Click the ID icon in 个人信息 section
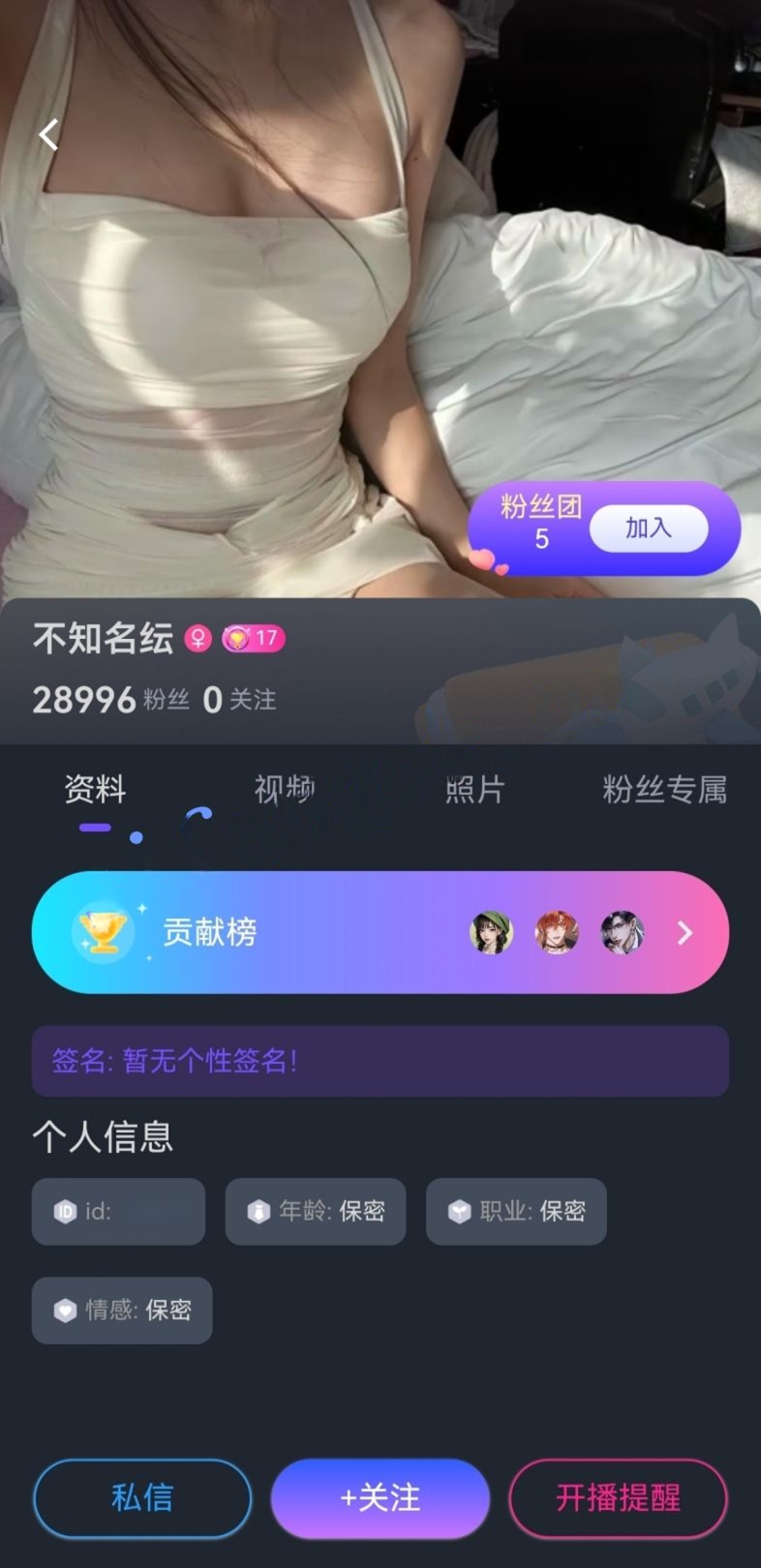 (64, 1212)
